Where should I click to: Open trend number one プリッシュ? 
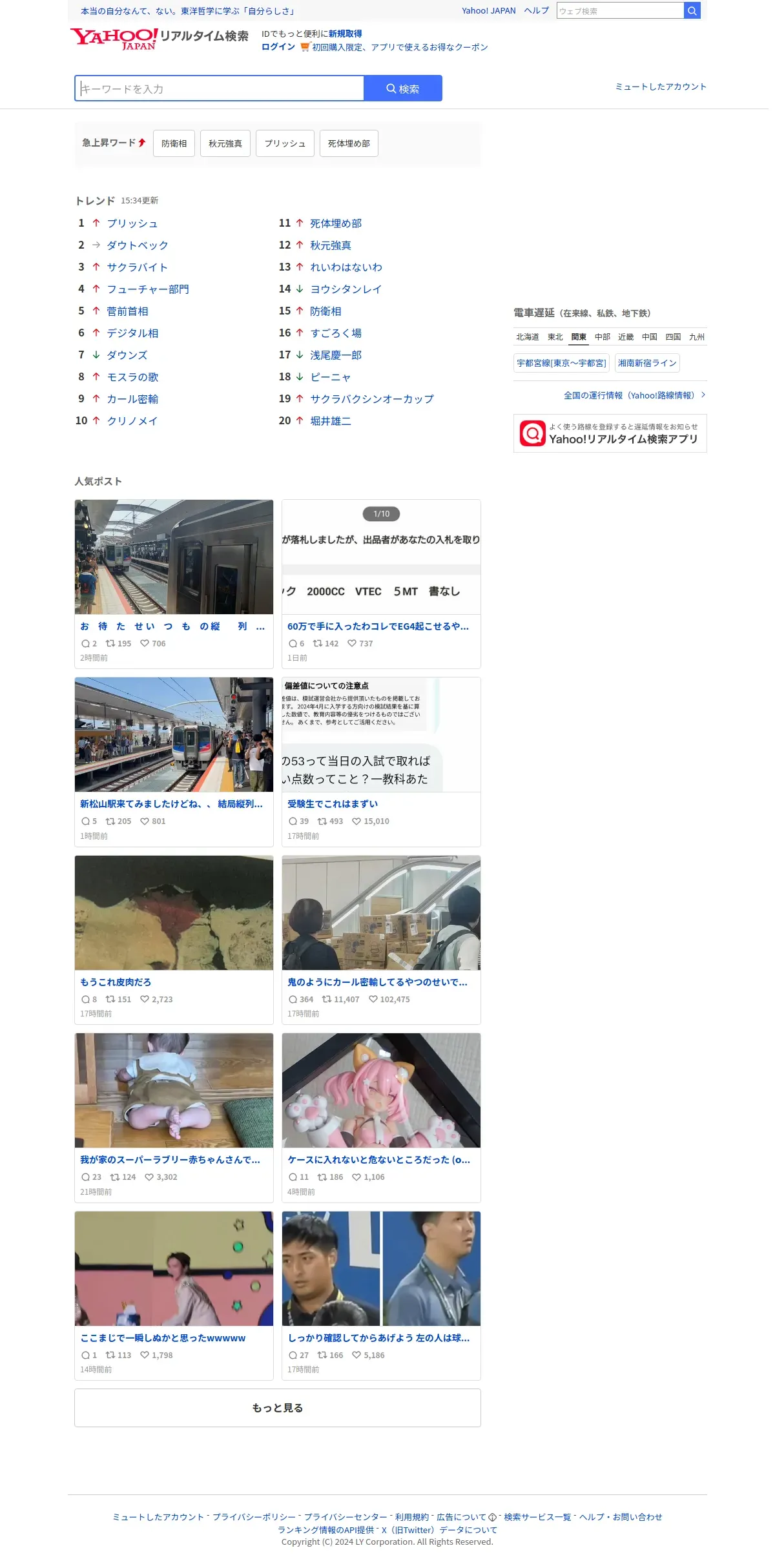coord(132,223)
